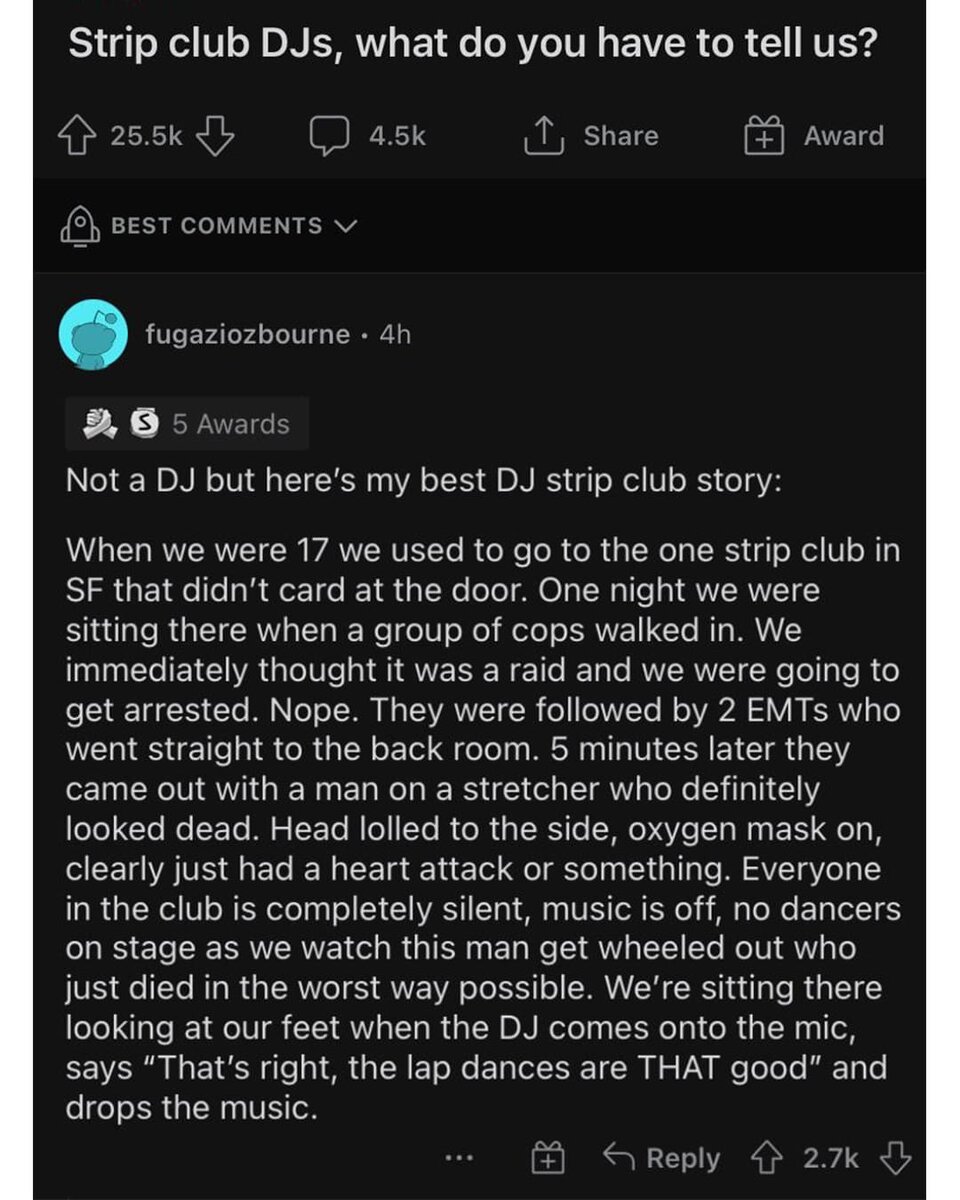This screenshot has height=1200, width=960.
Task: Give an award to the post
Action: coord(815,136)
